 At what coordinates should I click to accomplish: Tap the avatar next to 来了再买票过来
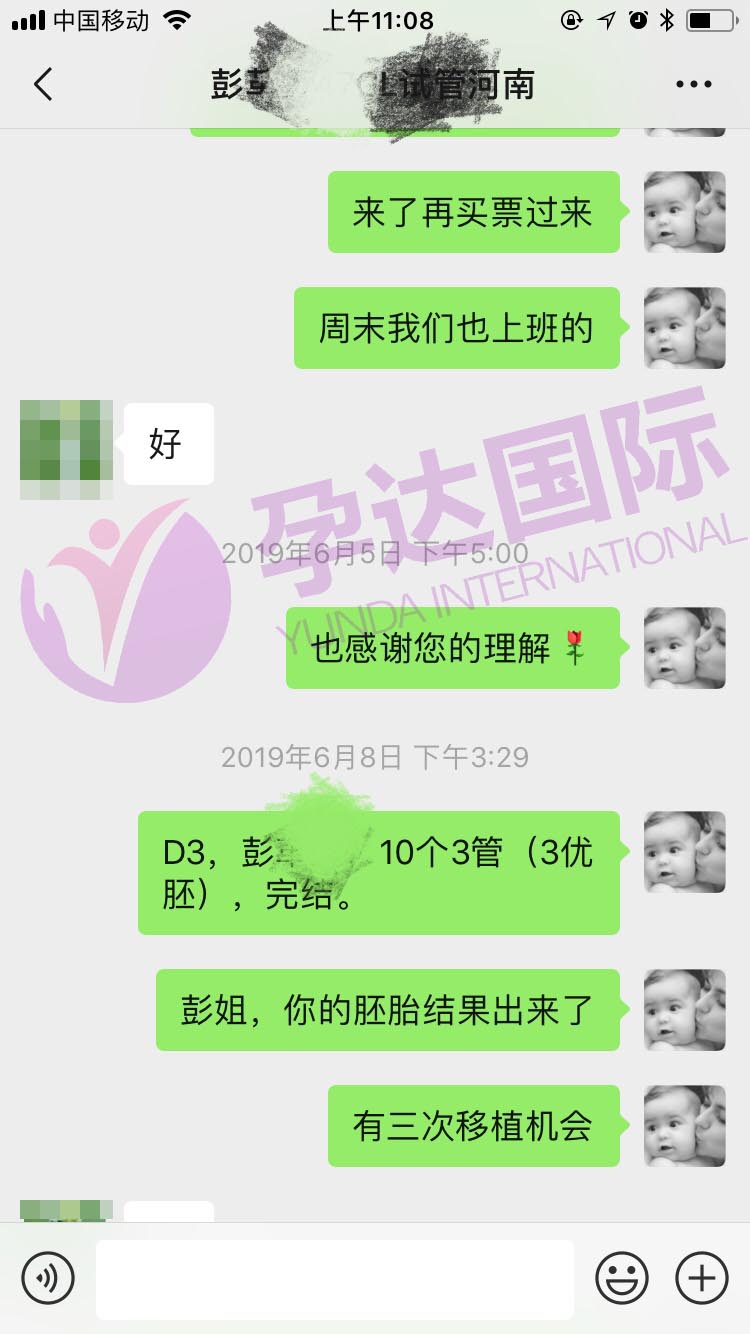[684, 212]
